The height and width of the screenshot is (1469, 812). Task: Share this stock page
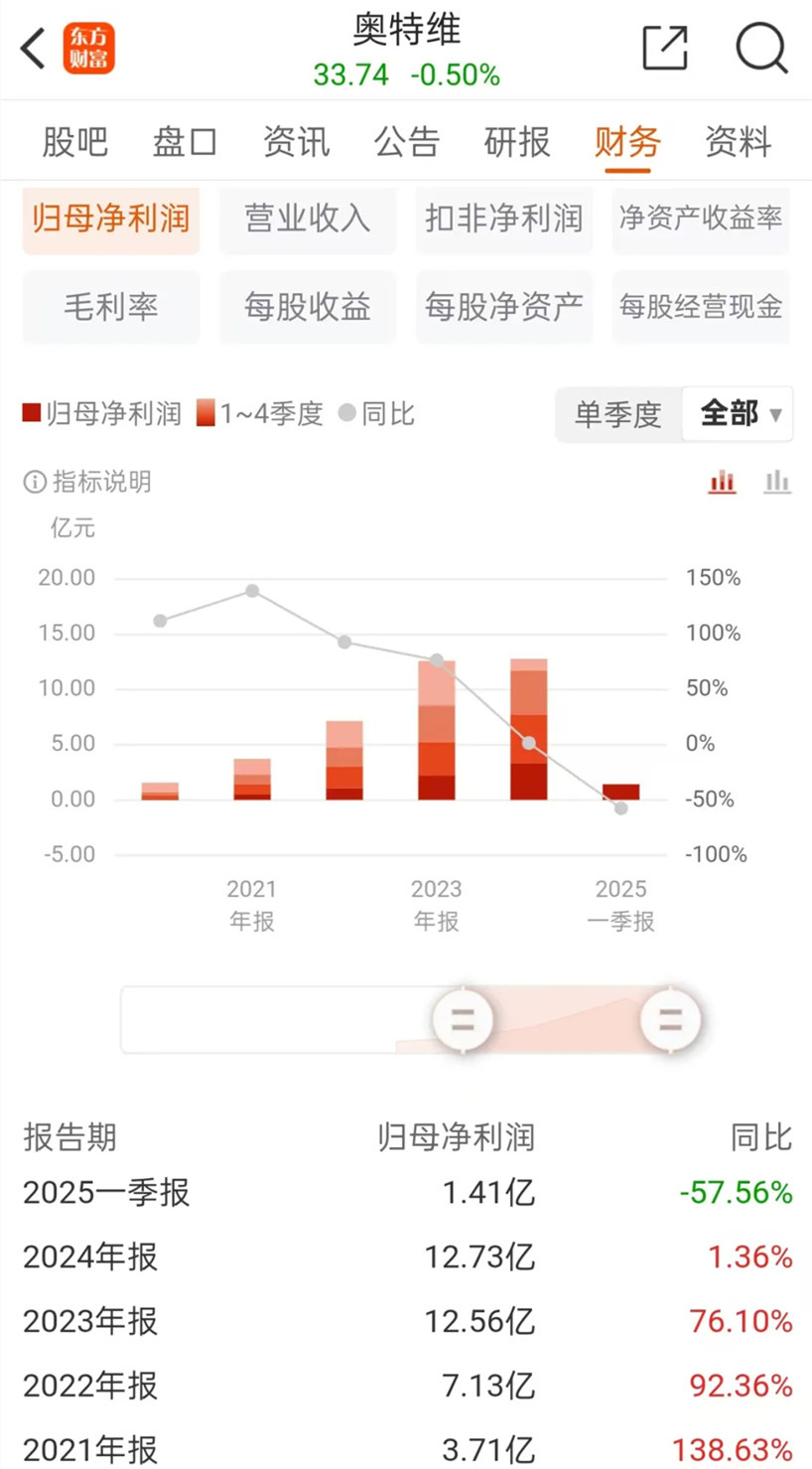coord(664,48)
